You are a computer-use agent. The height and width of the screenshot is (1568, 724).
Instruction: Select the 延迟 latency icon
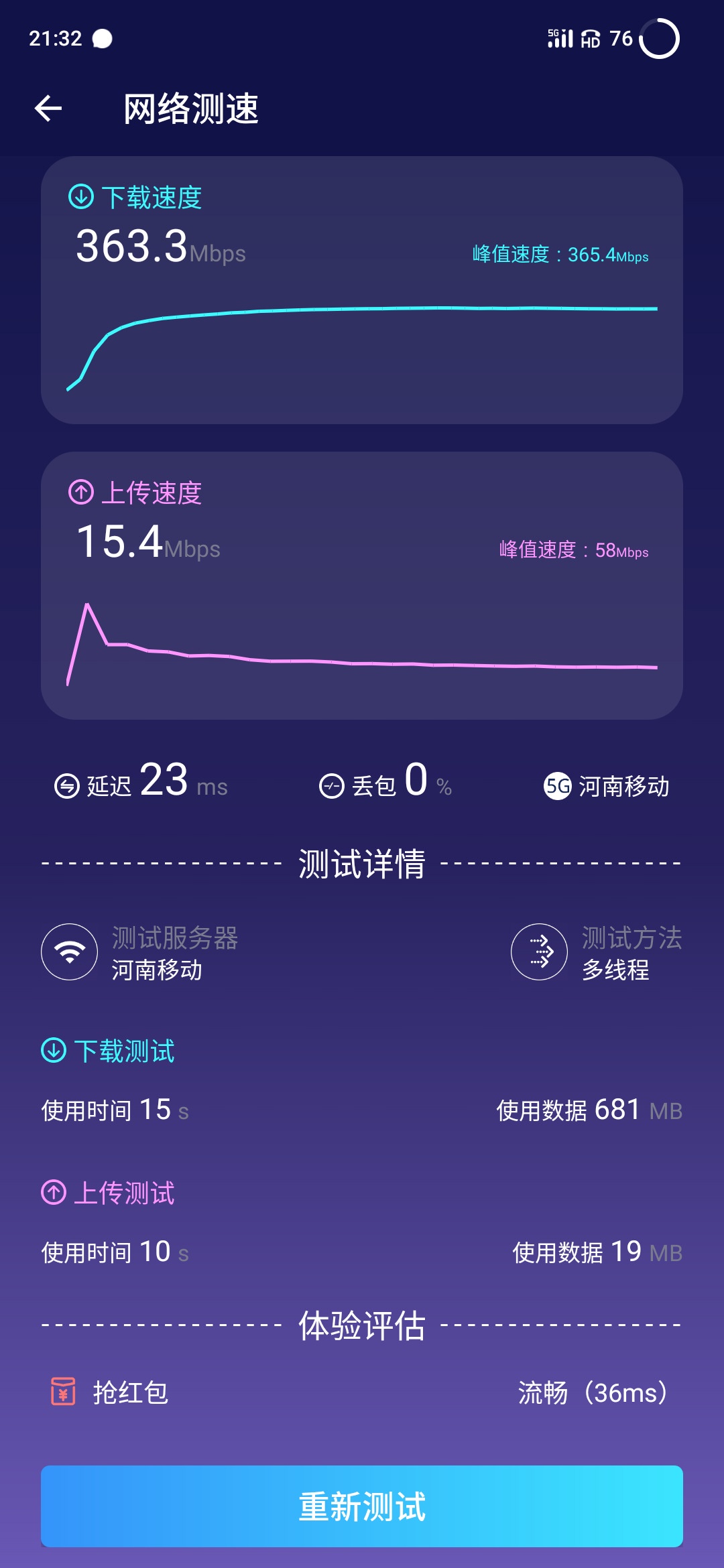tap(67, 785)
